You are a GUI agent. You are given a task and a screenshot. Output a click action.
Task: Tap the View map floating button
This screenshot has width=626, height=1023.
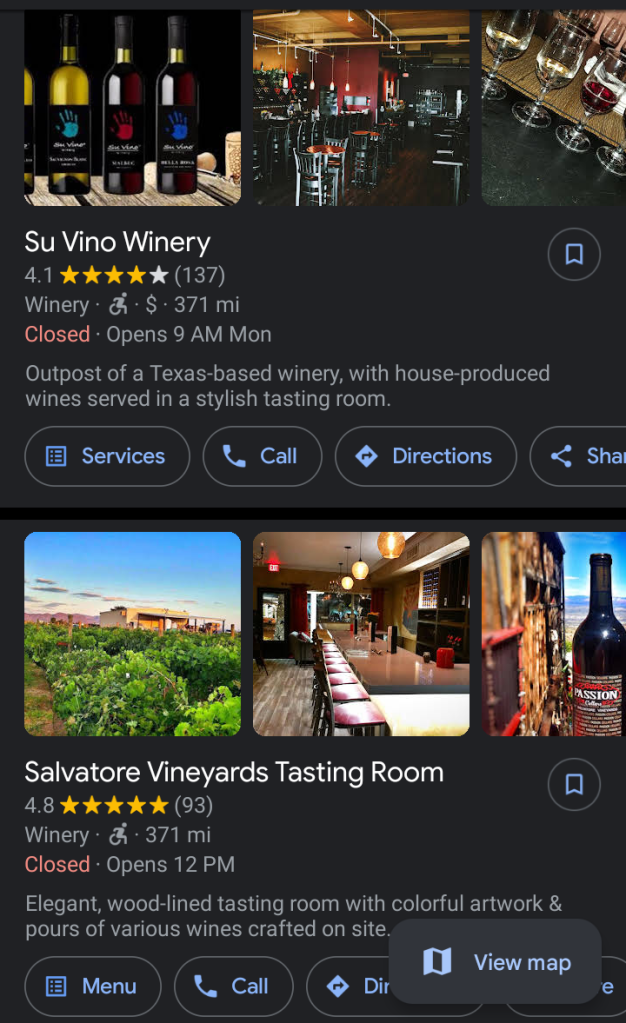496,962
